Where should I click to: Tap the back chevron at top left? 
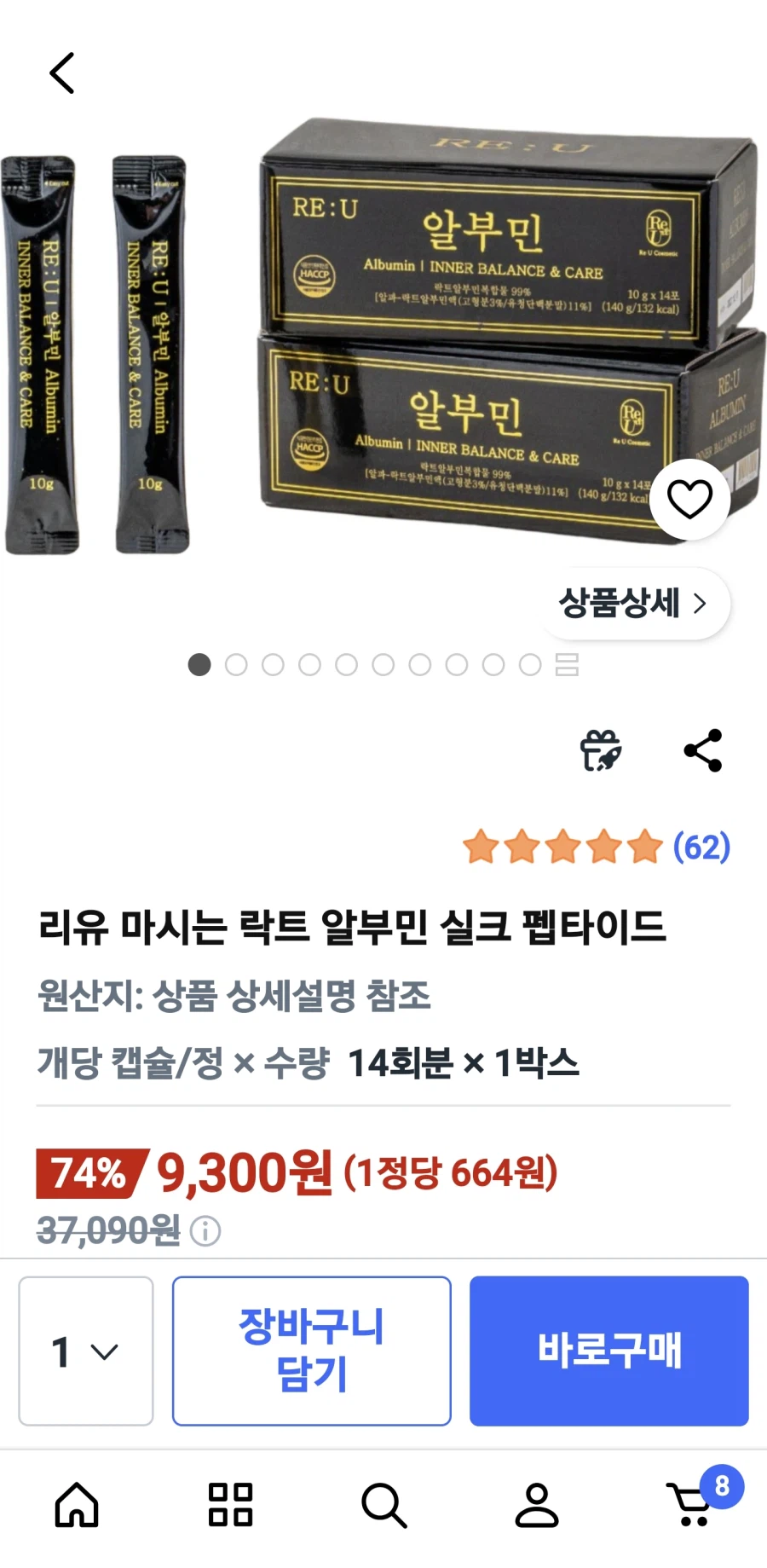61,72
